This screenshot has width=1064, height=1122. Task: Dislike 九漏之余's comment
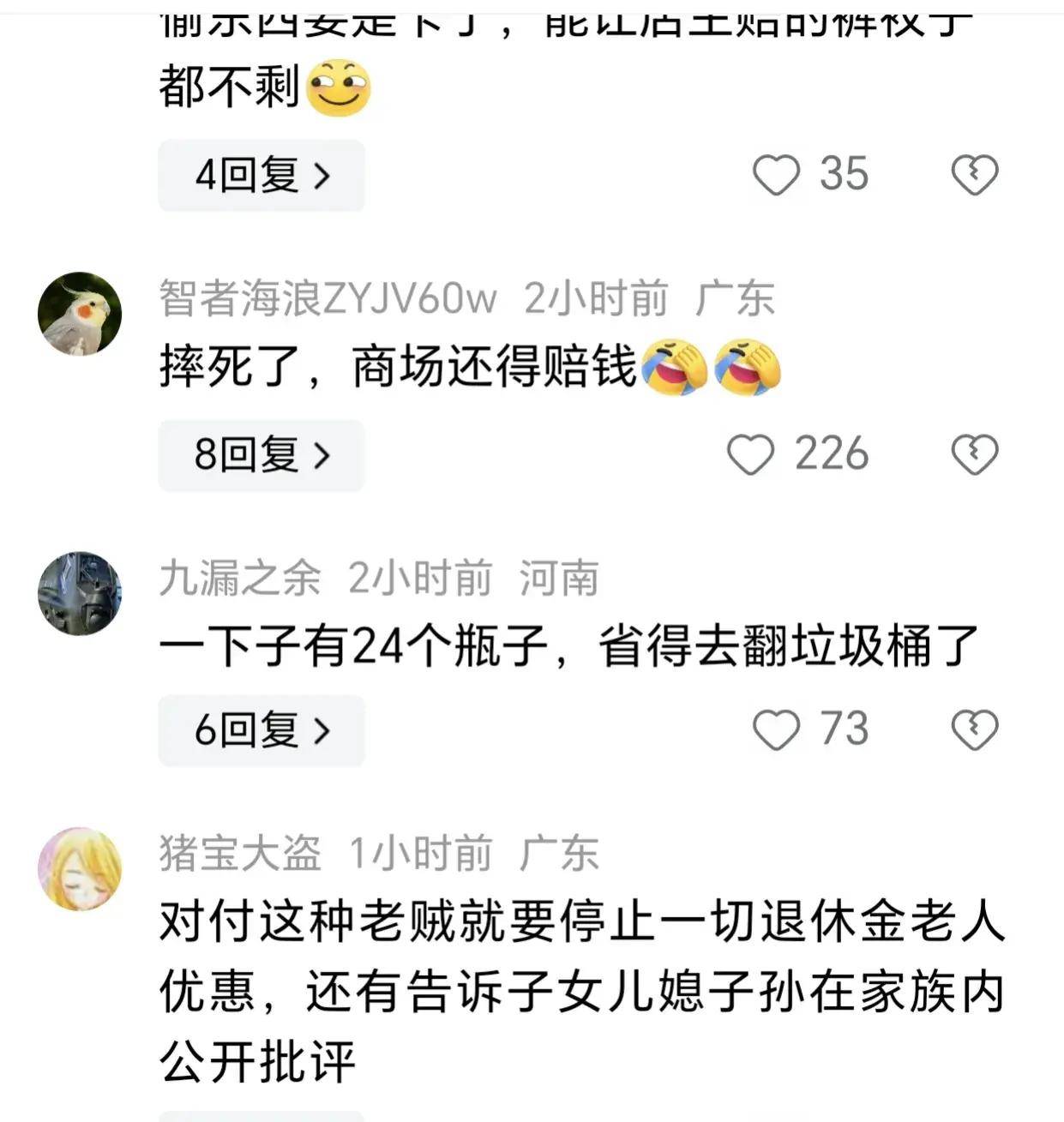coord(975,730)
